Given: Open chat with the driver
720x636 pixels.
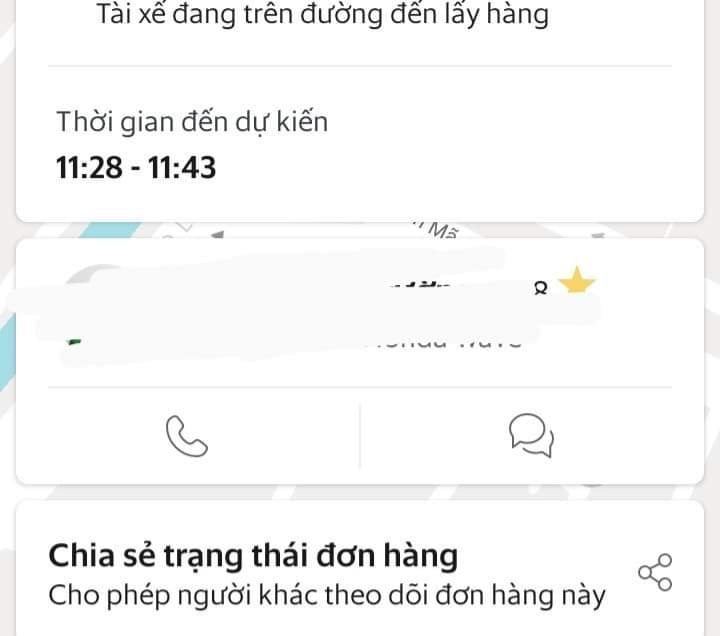Looking at the screenshot, I should [x=530, y=437].
